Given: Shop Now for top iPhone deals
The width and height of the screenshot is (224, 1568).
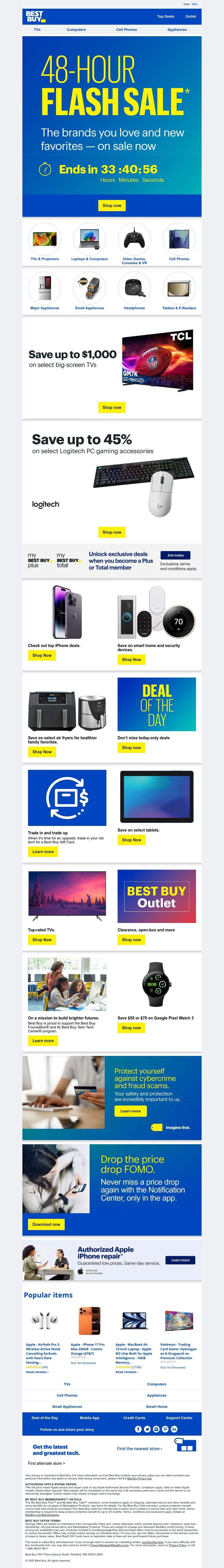Looking at the screenshot, I should click(42, 656).
